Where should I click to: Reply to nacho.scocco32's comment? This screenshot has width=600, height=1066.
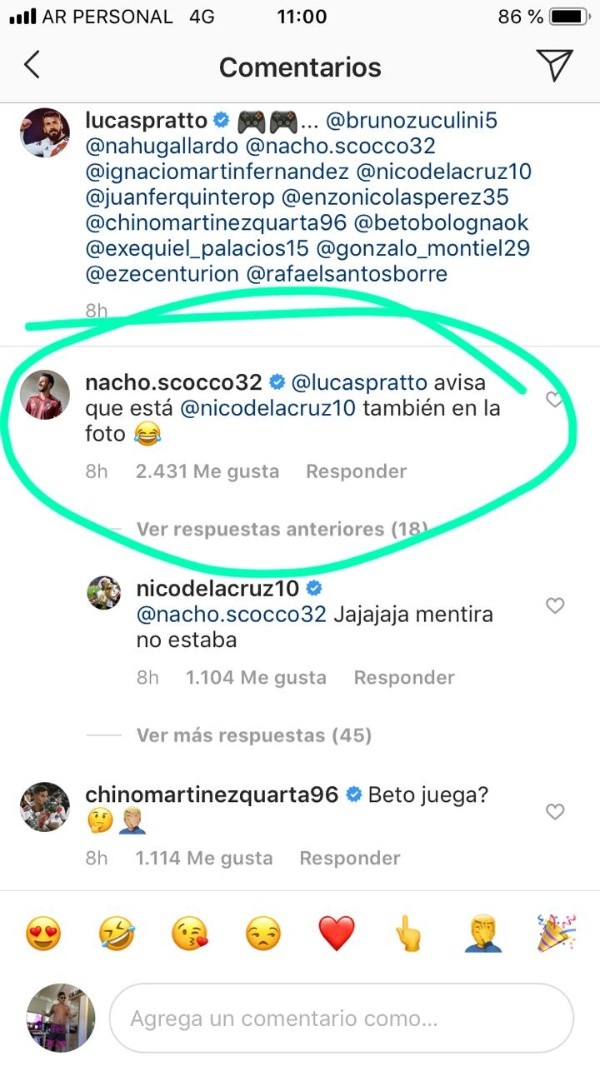pos(356,471)
